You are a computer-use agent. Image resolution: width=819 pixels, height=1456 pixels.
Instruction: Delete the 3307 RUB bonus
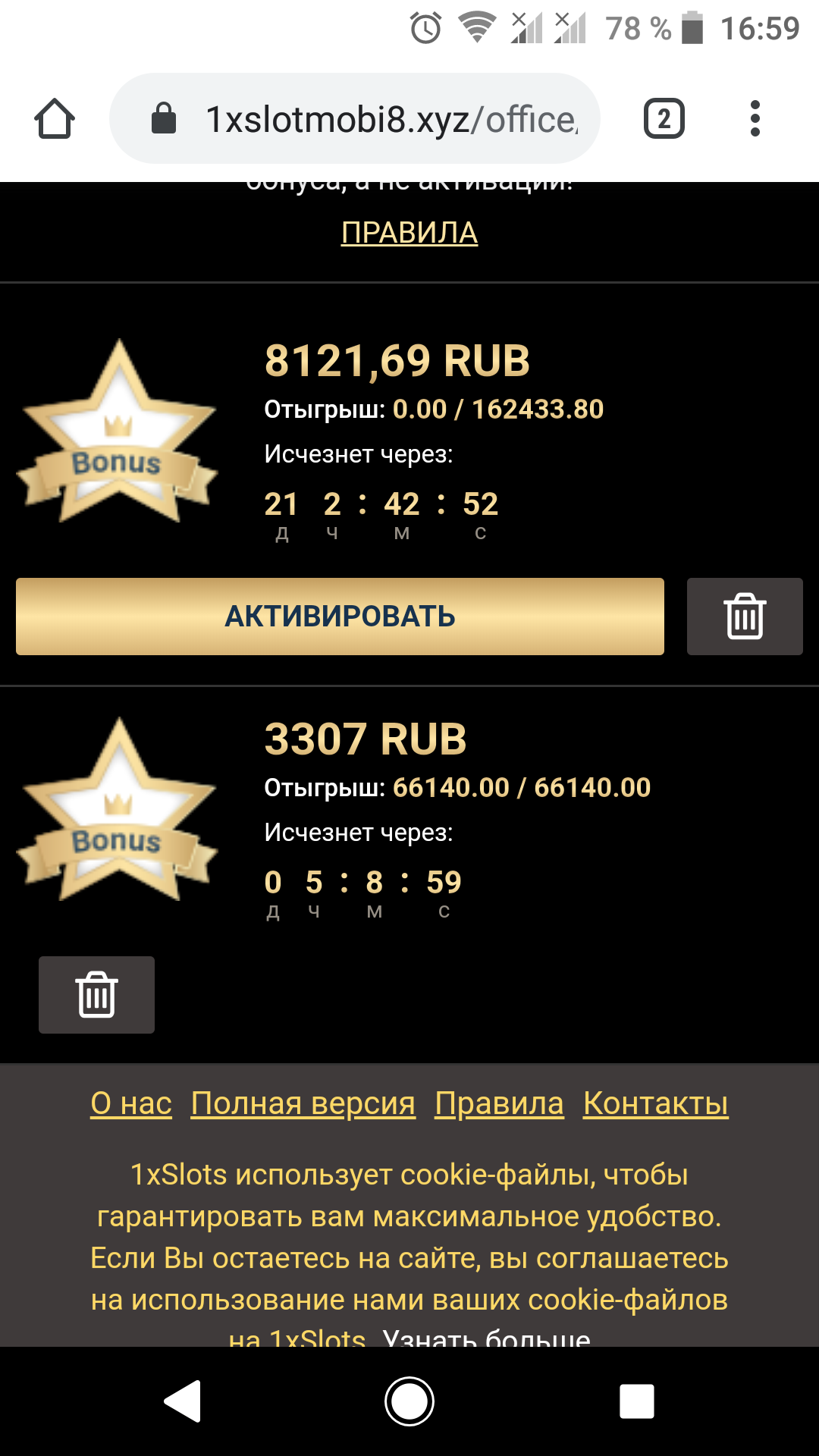[x=96, y=995]
